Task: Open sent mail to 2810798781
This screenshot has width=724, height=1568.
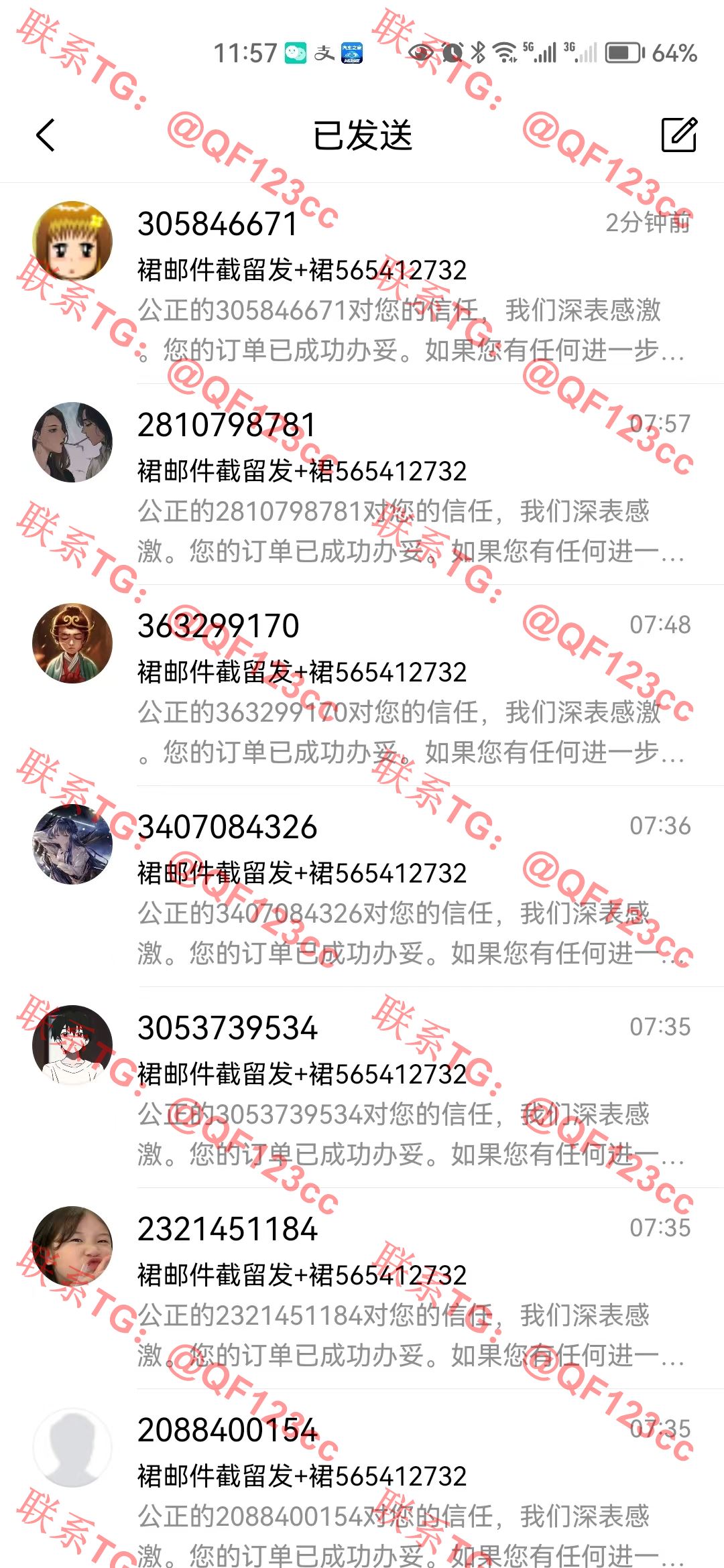Action: pyautogui.click(x=402, y=486)
